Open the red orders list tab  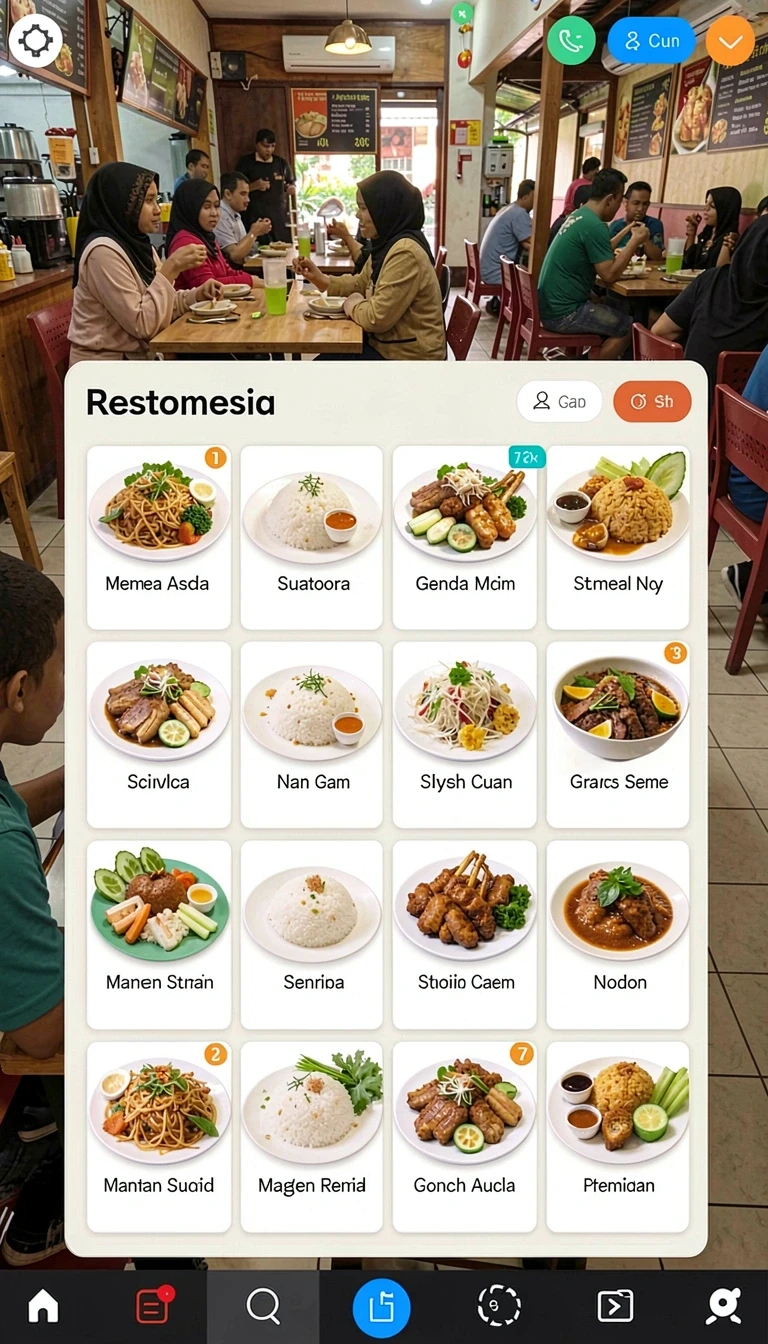(x=153, y=1306)
